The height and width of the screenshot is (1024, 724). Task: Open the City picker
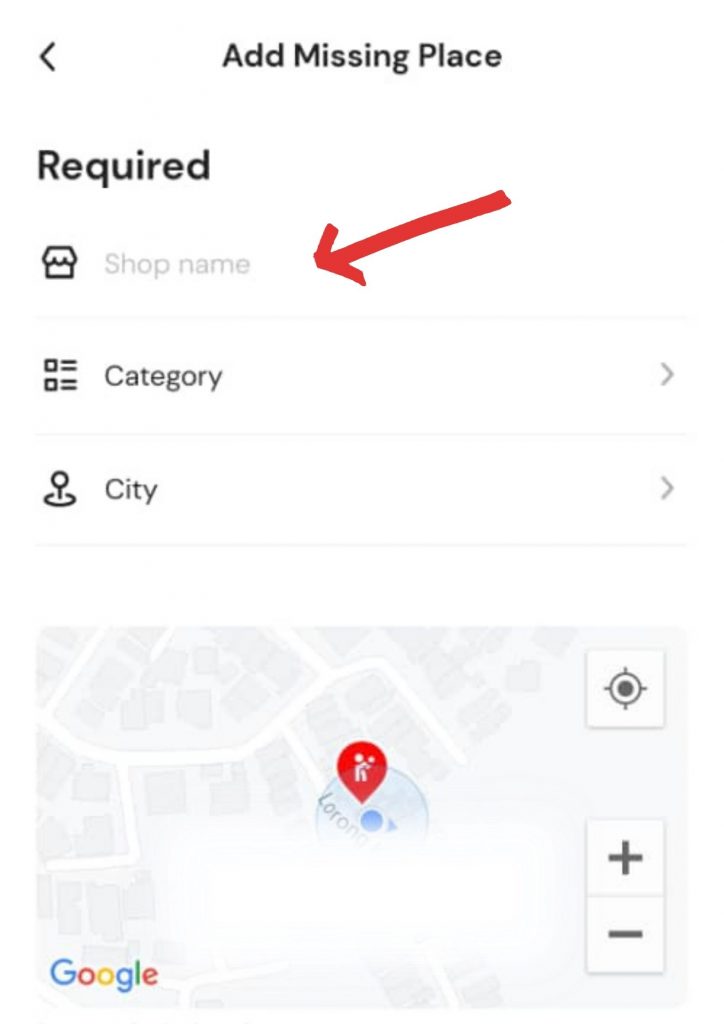pyautogui.click(x=360, y=490)
